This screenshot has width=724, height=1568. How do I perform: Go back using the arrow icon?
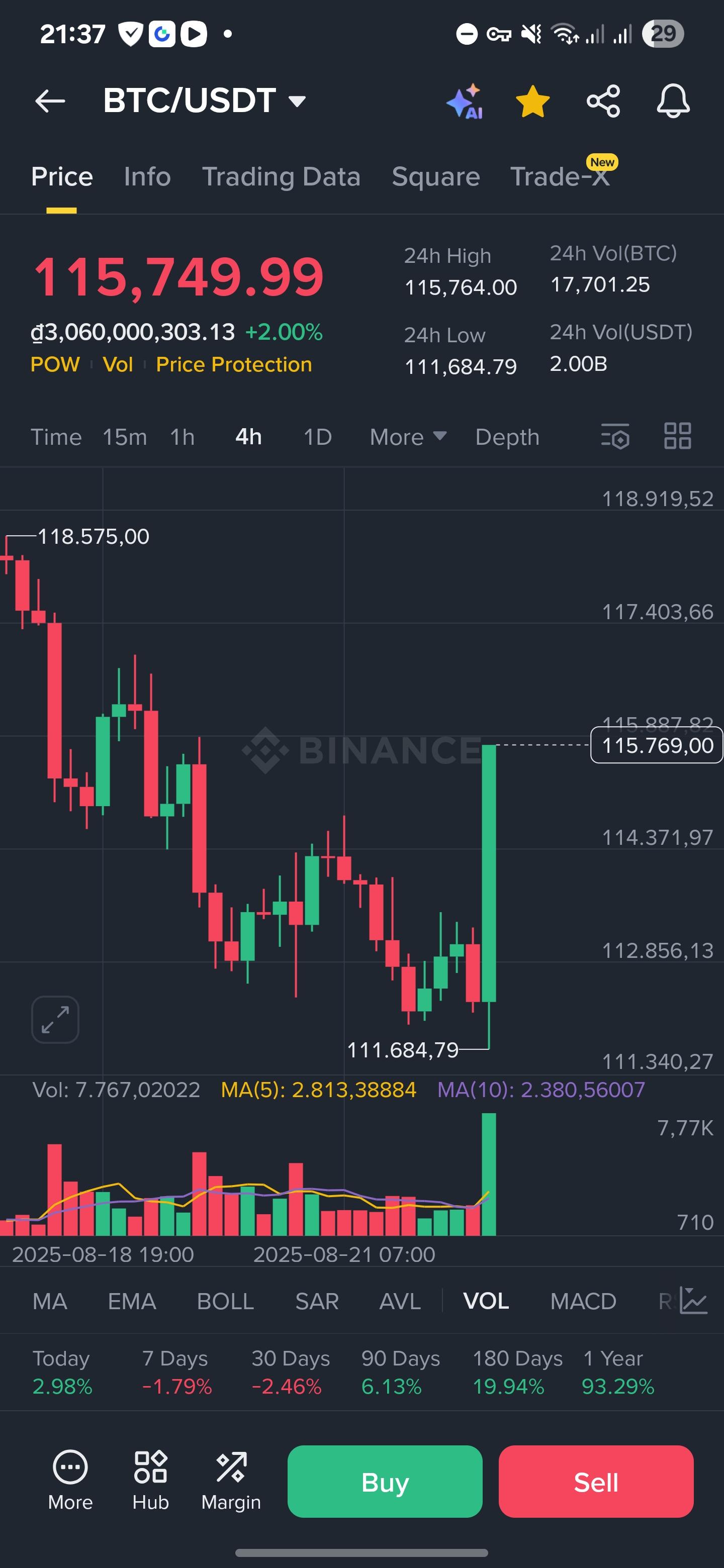(x=50, y=101)
